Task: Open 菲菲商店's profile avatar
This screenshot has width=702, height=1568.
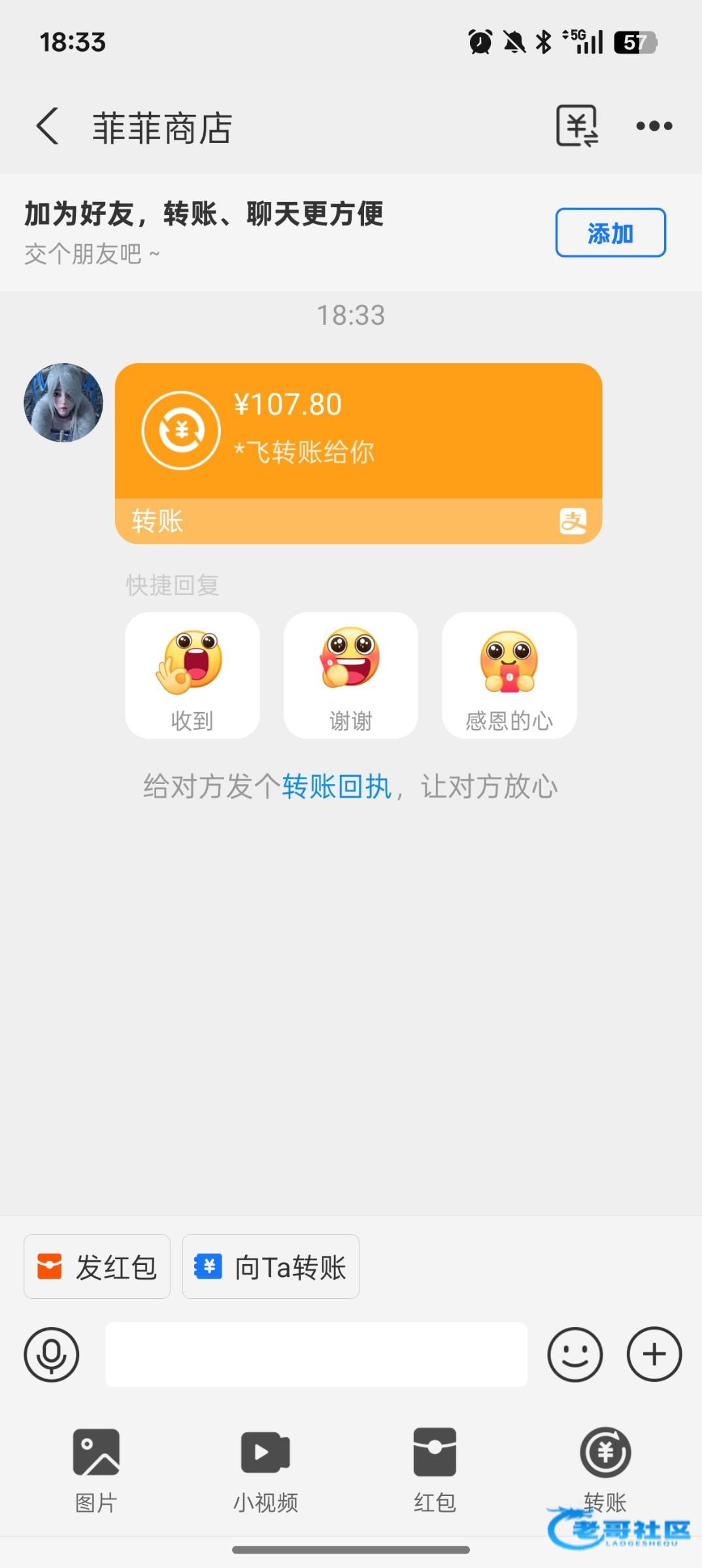Action: pos(63,402)
